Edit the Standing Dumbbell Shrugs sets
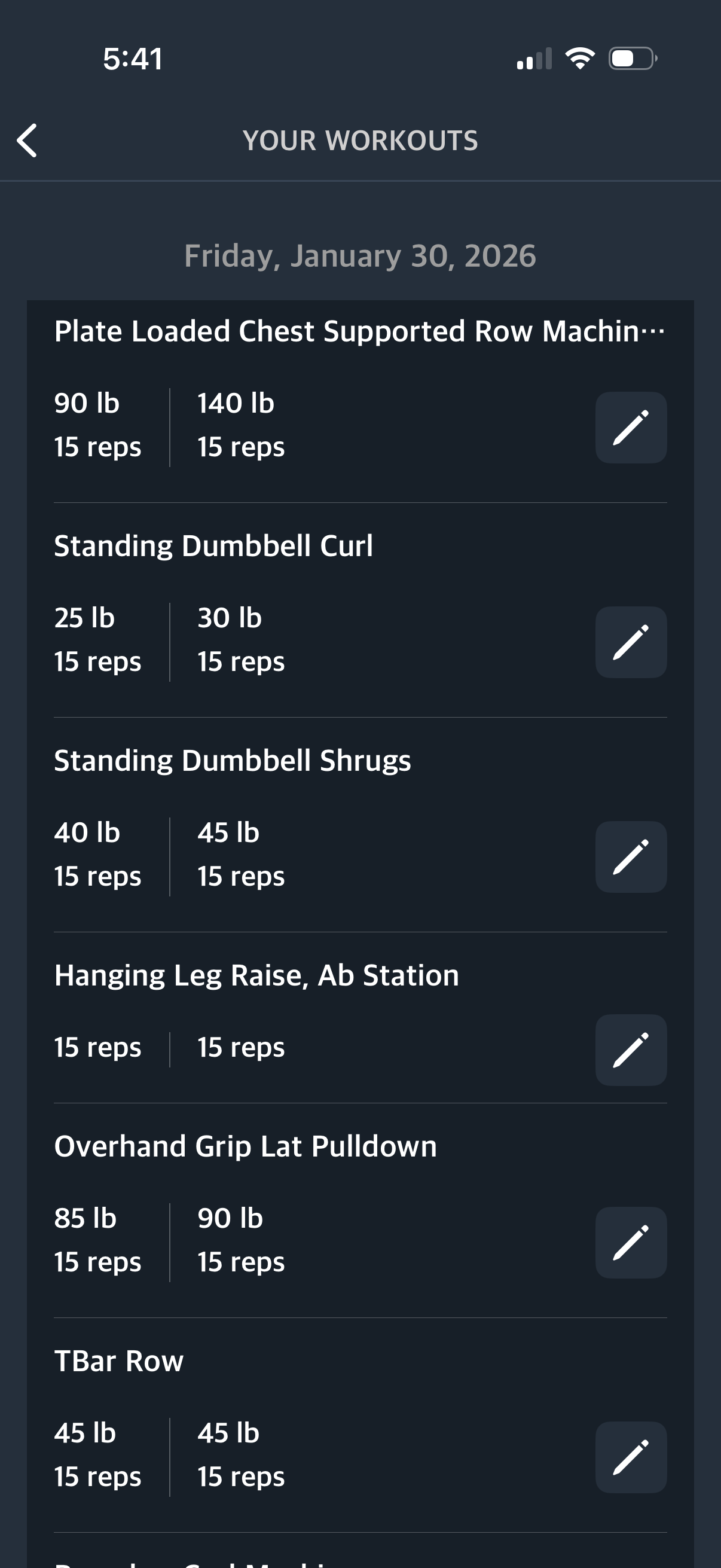Image resolution: width=721 pixels, height=1568 pixels. point(630,856)
